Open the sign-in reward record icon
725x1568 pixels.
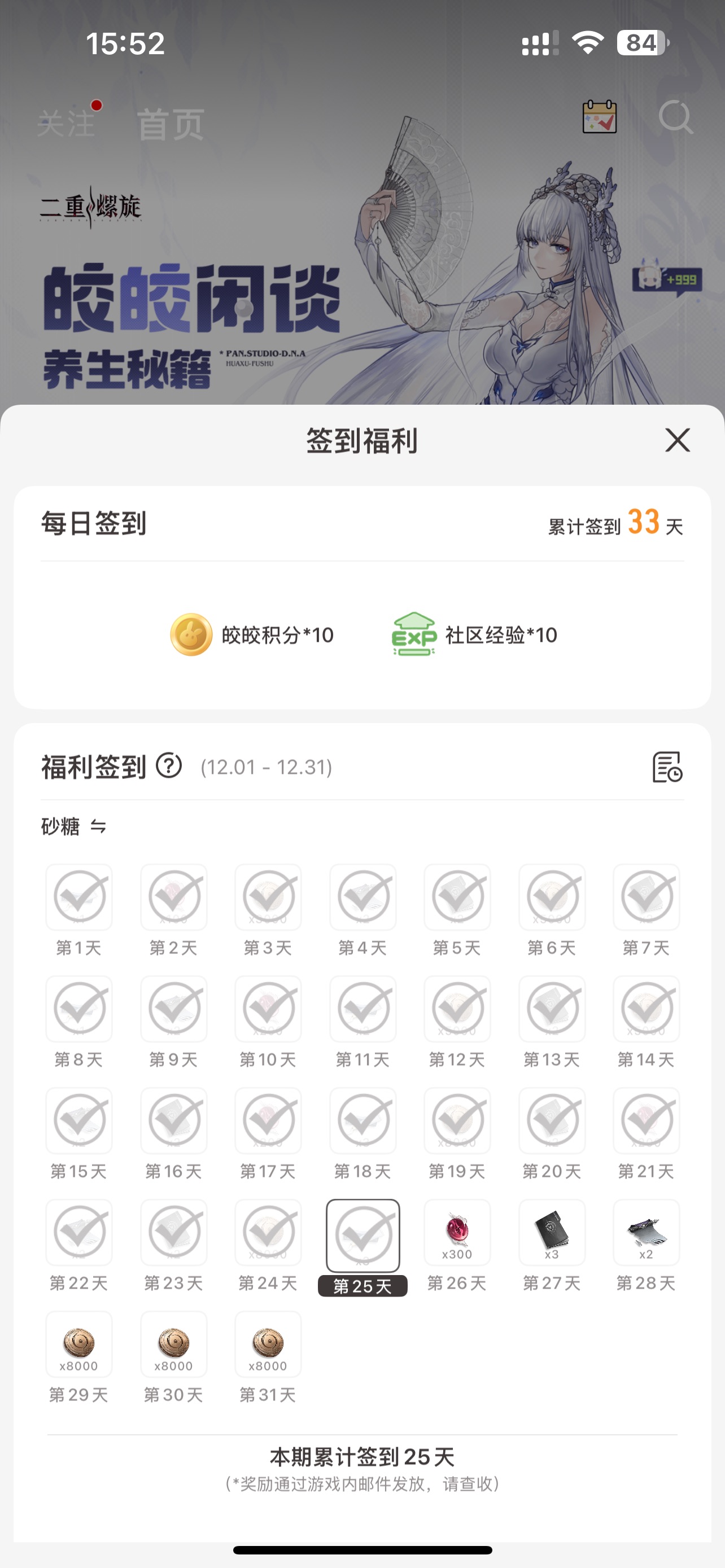[667, 767]
